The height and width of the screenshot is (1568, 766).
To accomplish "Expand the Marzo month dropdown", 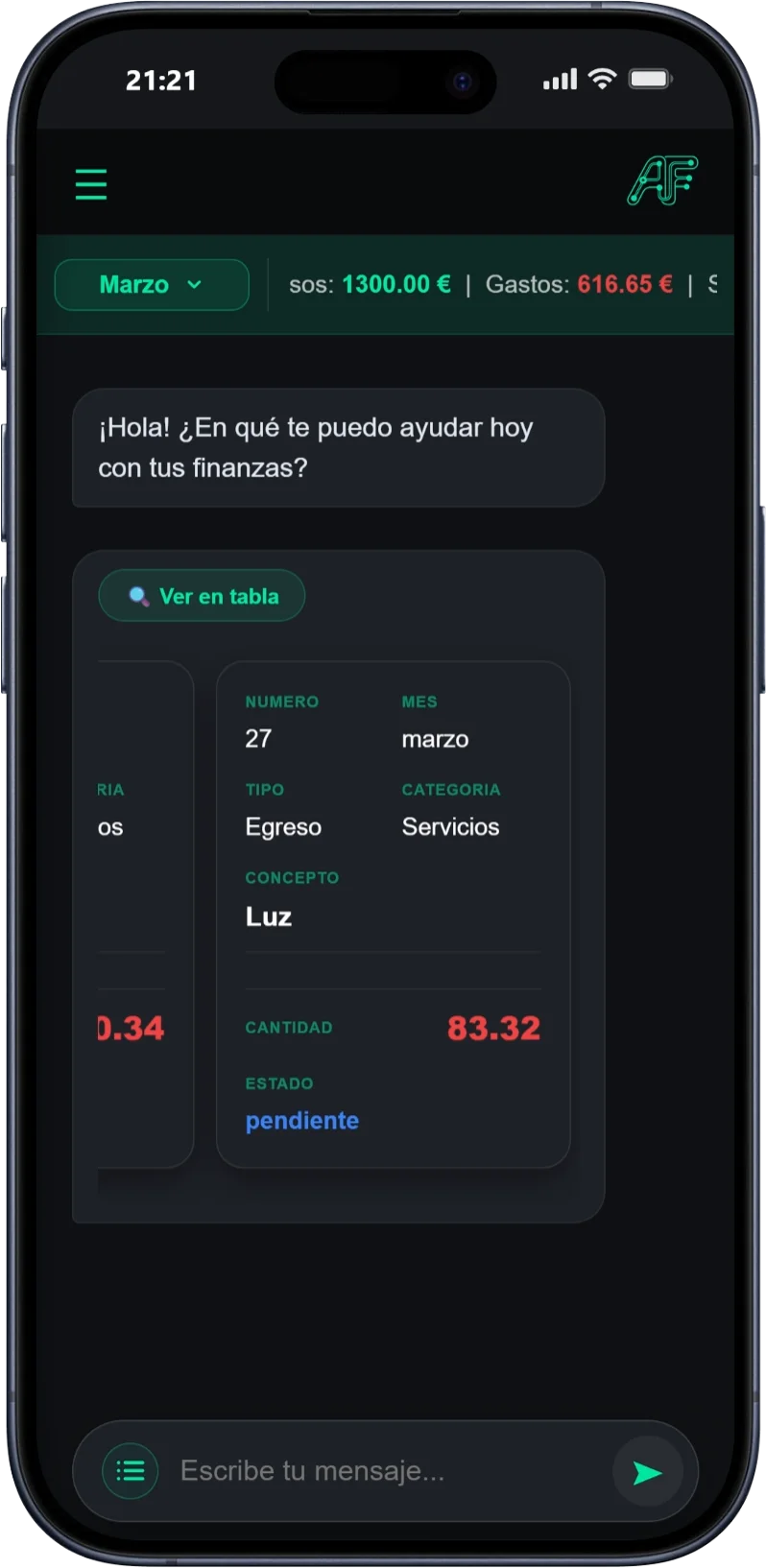I will click(x=152, y=285).
